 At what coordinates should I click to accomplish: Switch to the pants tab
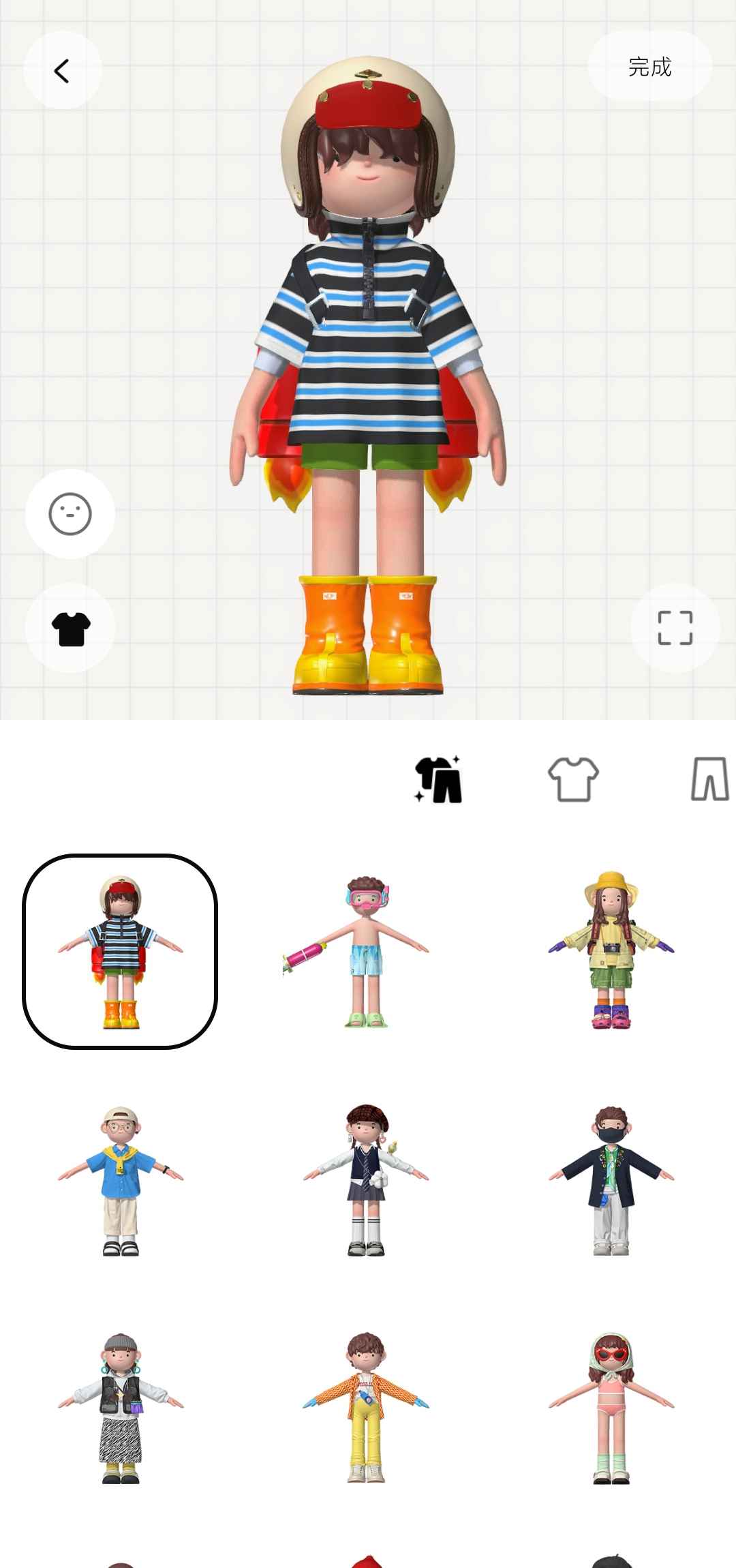pos(709,779)
